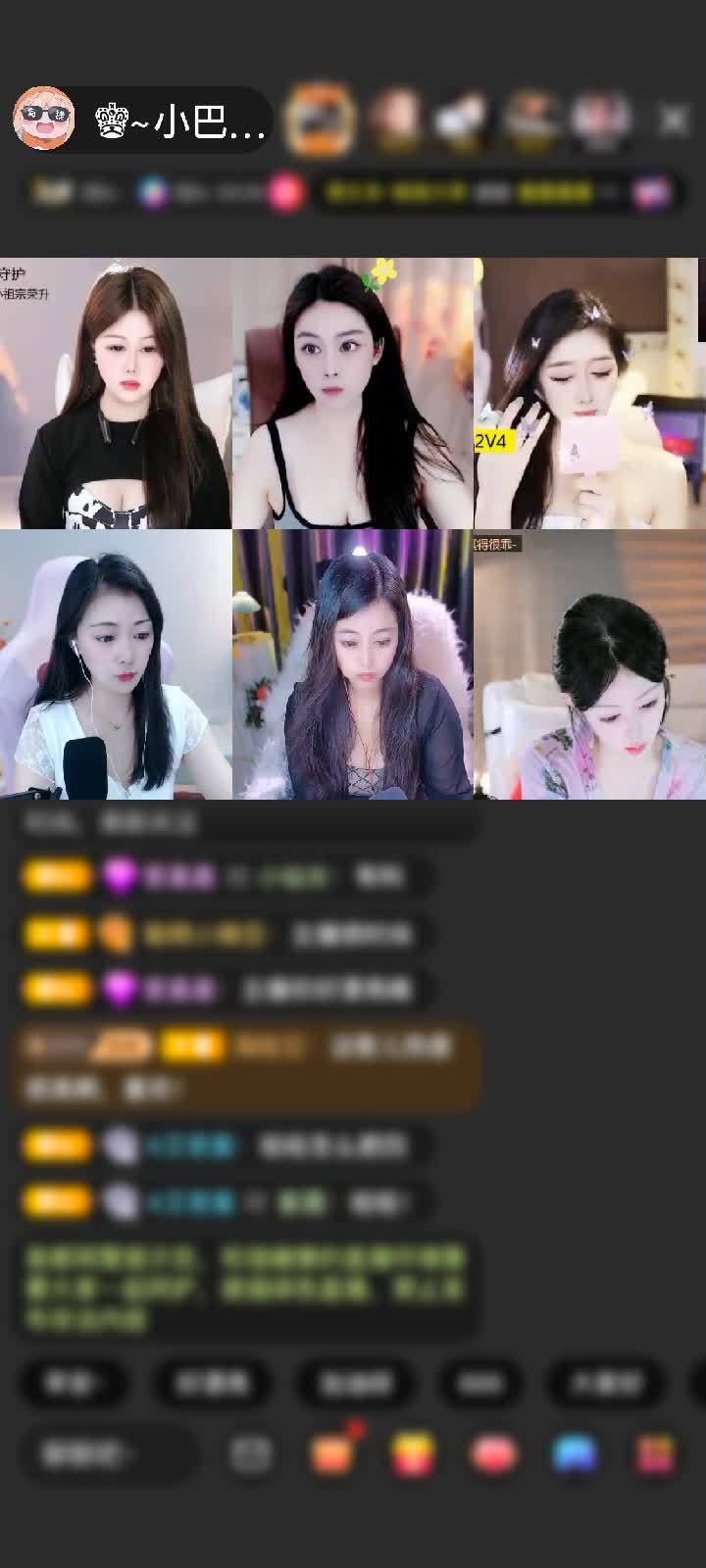
Task: Select the first quick reply chip
Action: (74, 1383)
